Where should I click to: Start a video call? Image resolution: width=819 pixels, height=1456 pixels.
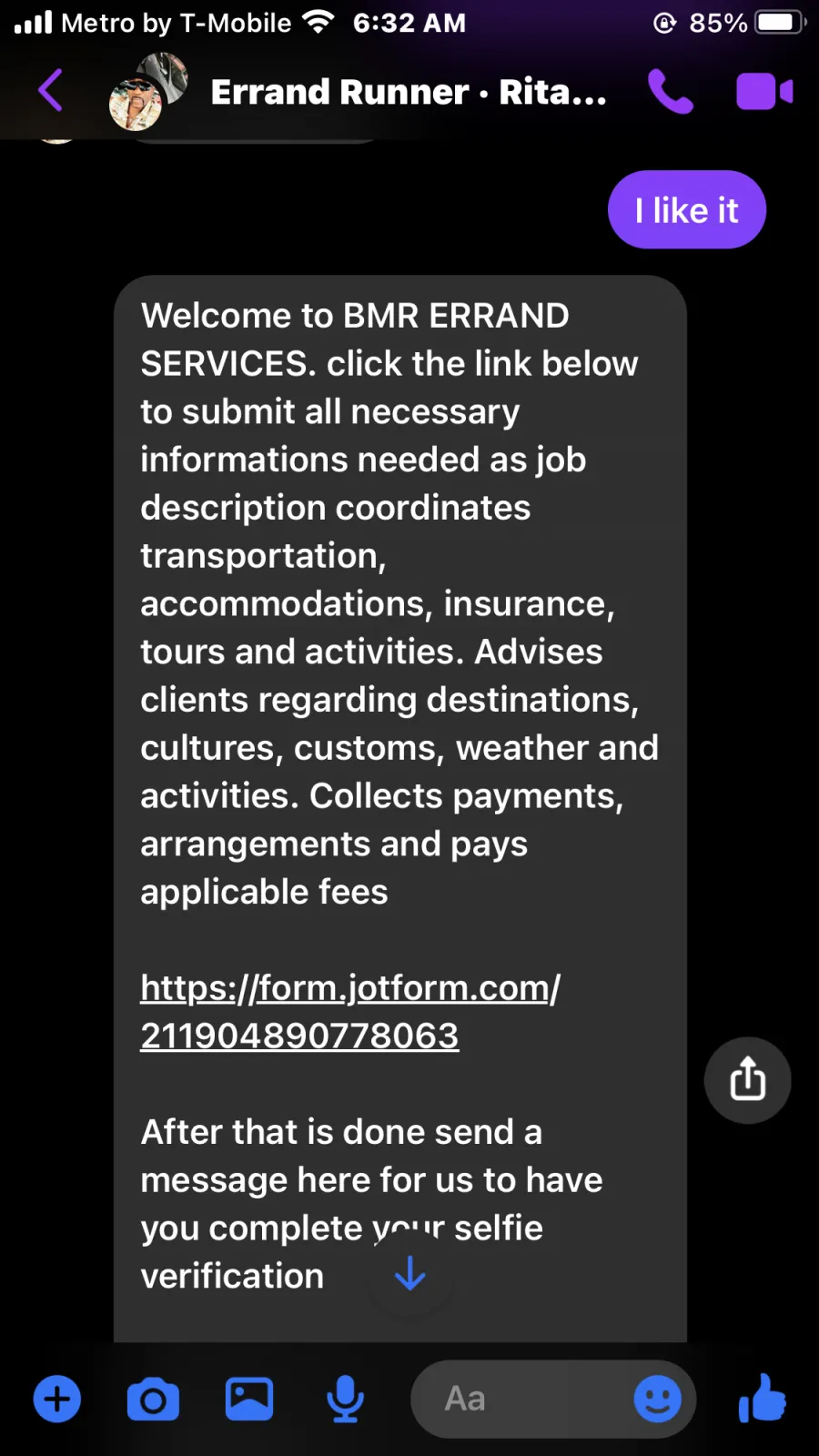pos(764,92)
